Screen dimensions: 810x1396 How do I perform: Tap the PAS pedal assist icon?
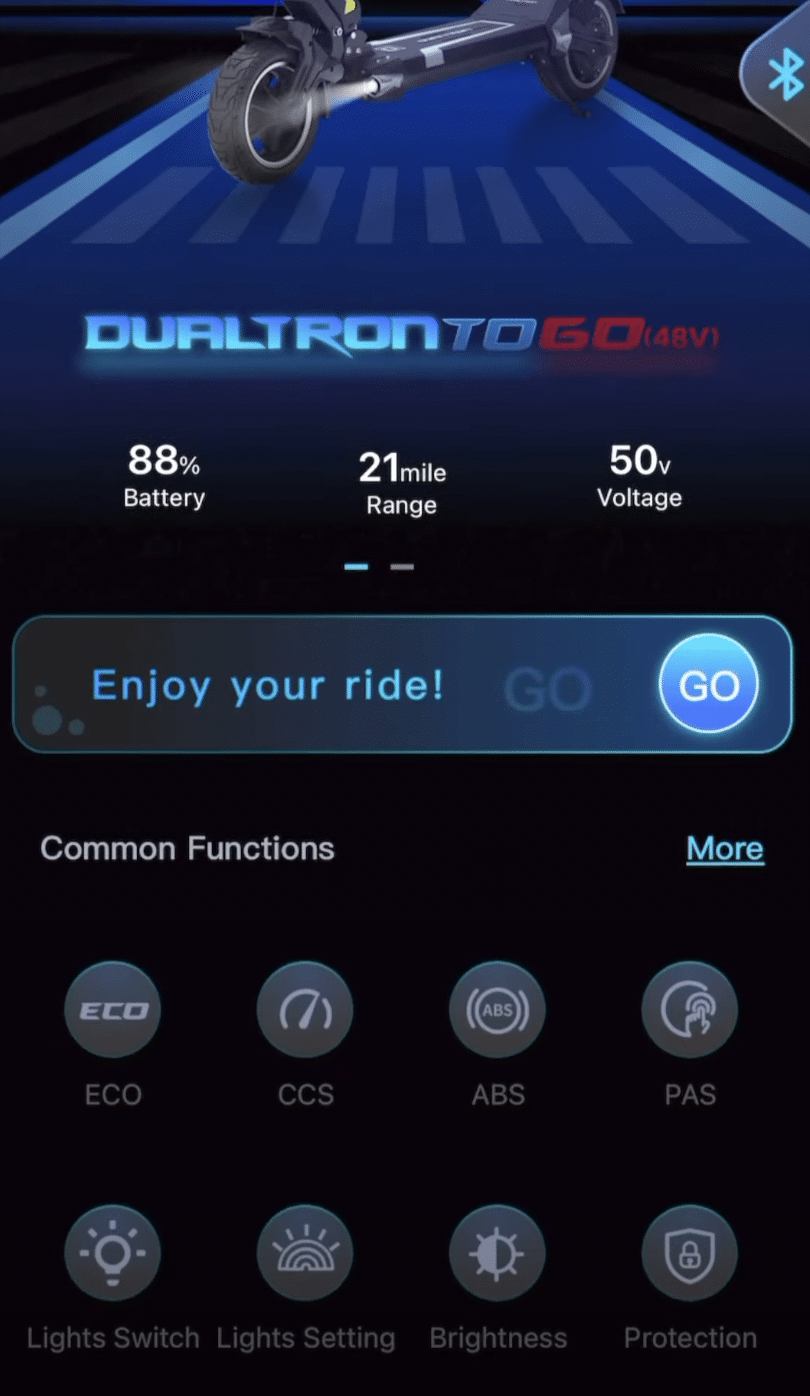pos(689,1009)
